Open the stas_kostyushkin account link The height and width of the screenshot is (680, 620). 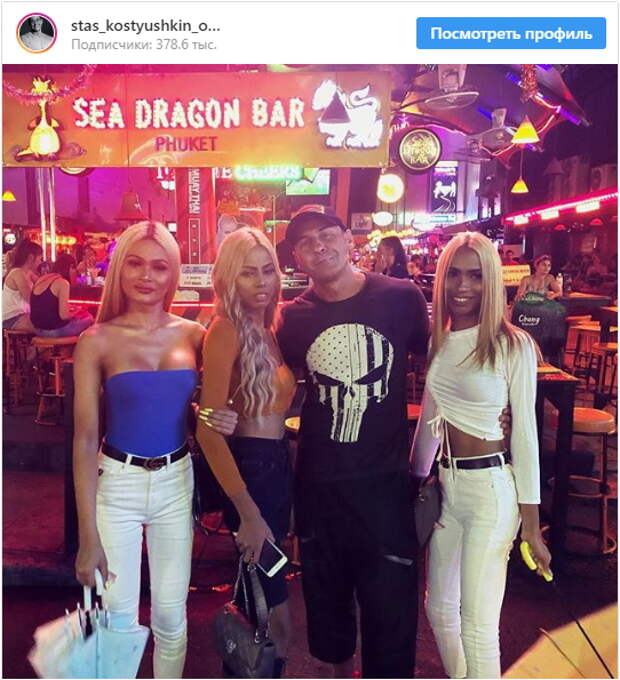146,24
